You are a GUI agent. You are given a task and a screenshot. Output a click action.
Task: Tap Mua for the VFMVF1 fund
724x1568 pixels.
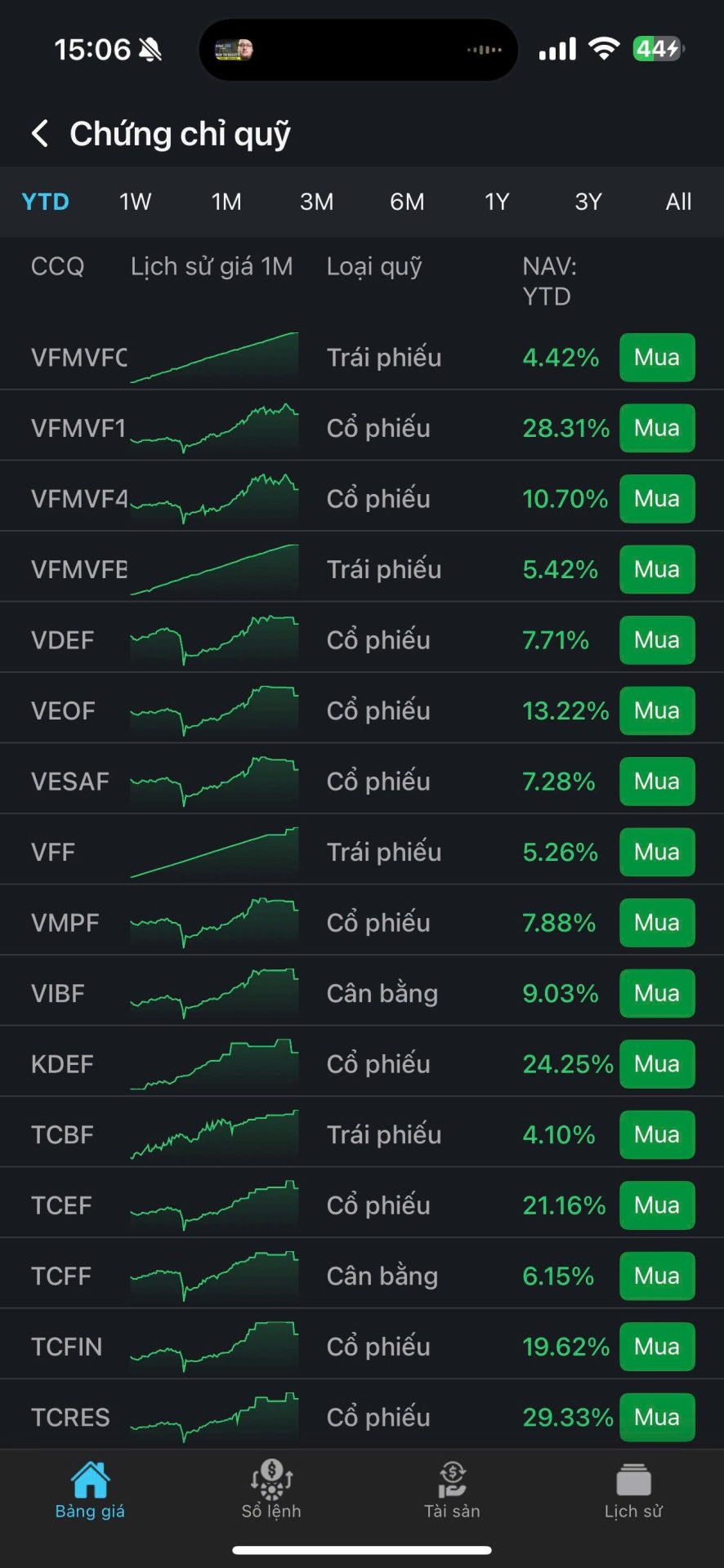[657, 428]
